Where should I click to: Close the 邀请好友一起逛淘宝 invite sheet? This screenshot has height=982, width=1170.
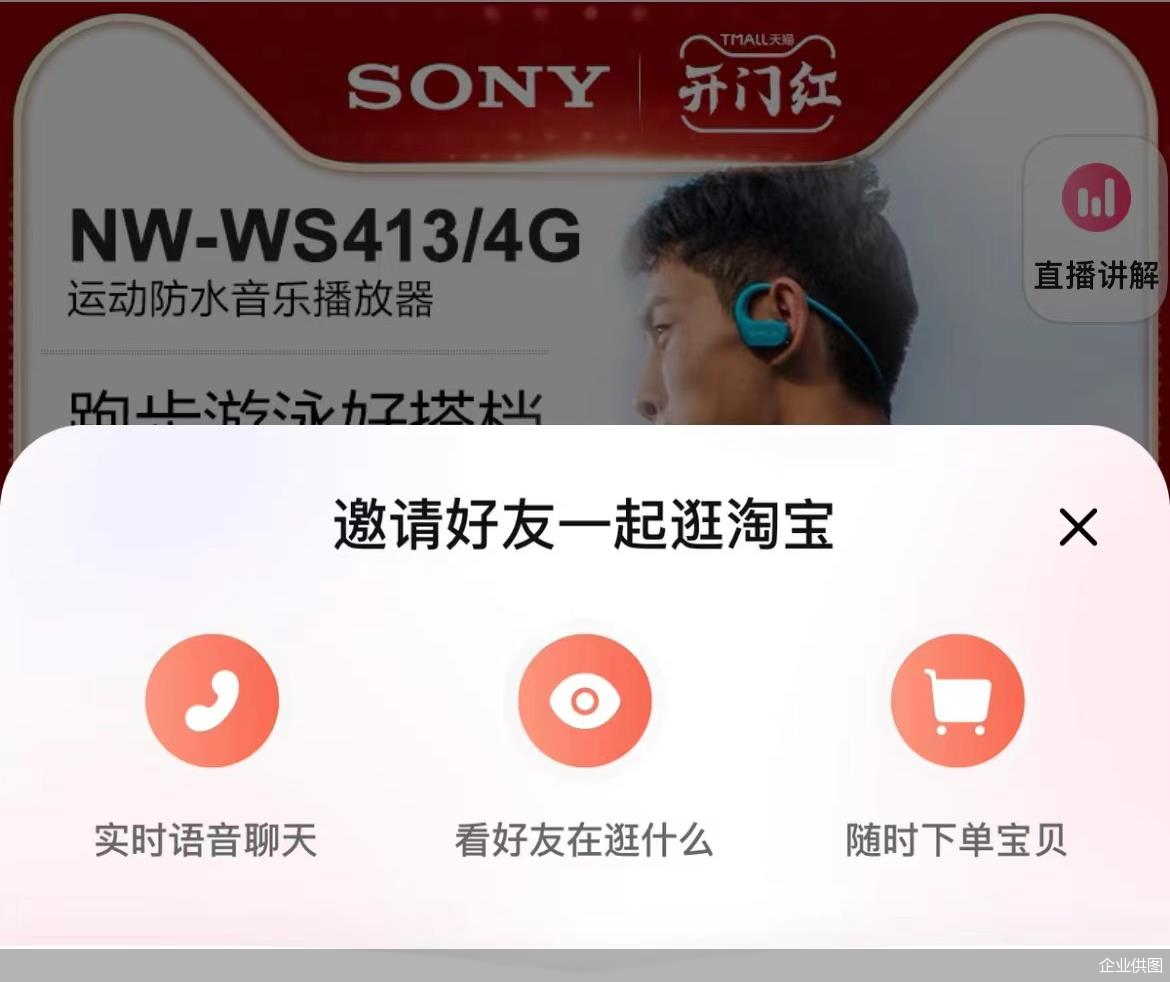[x=1078, y=527]
